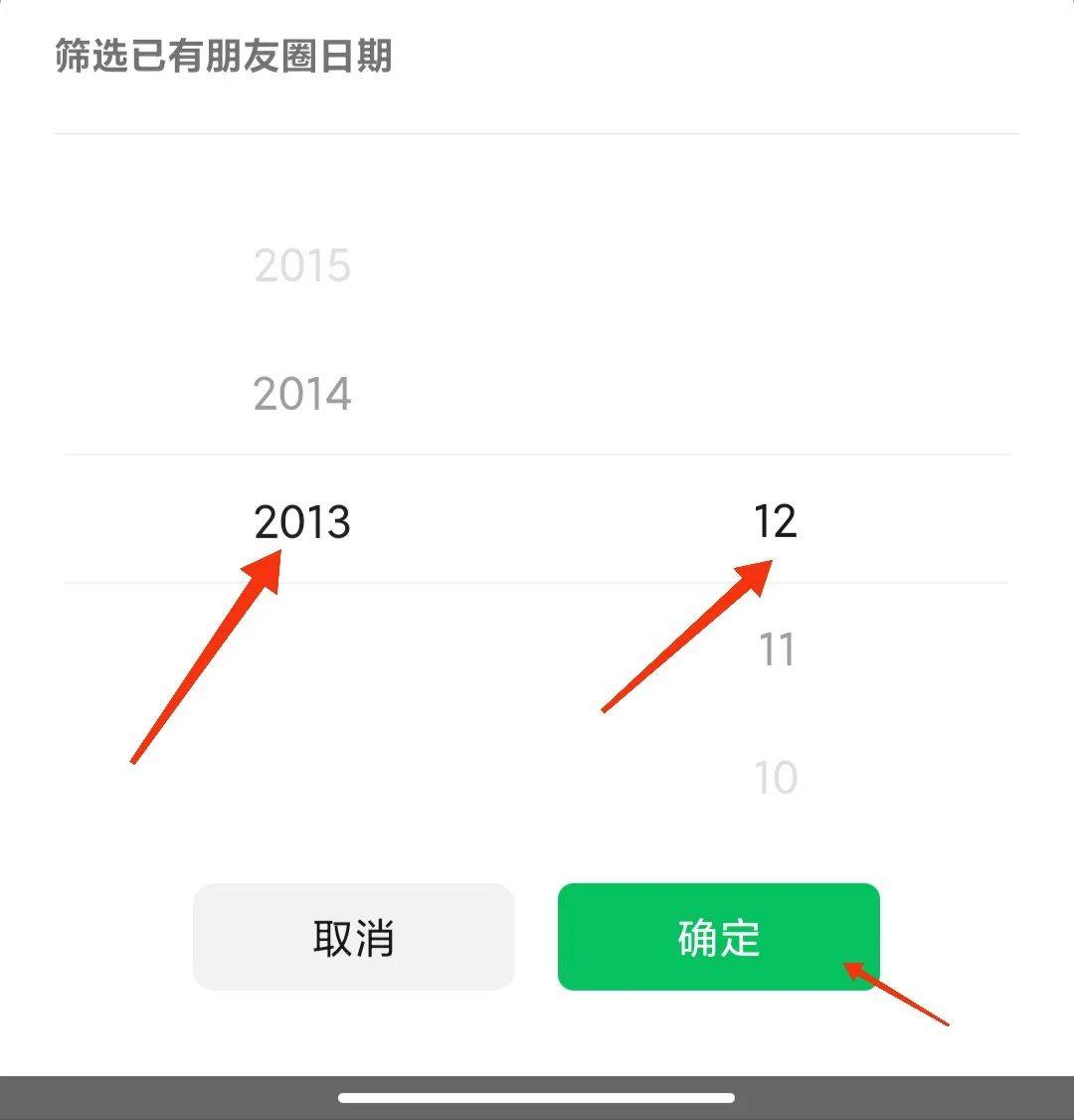The width and height of the screenshot is (1074, 1120).
Task: Click the separator line under the dialog title
Action: point(537,132)
